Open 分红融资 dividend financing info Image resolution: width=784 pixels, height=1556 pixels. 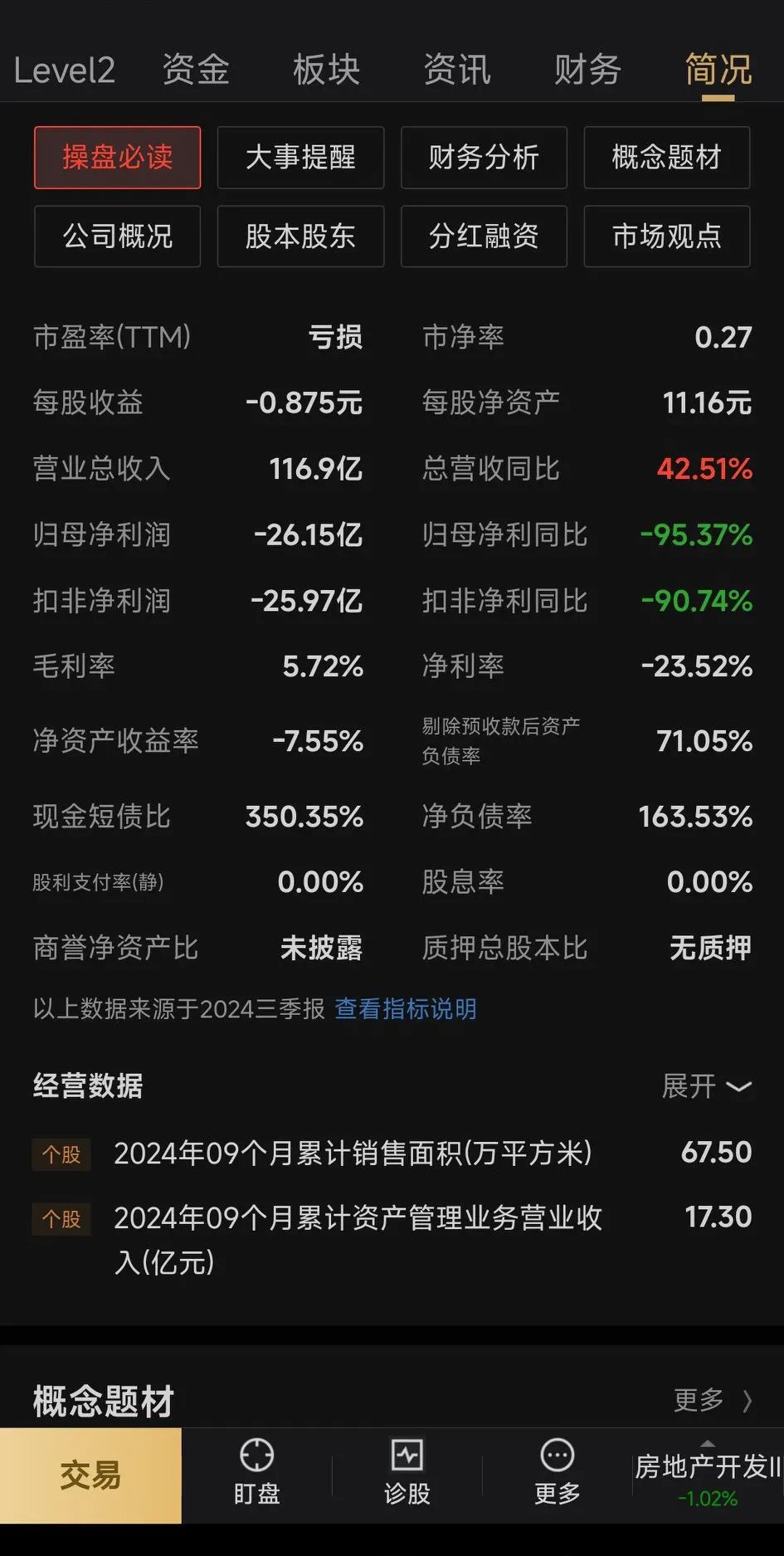[x=484, y=237]
